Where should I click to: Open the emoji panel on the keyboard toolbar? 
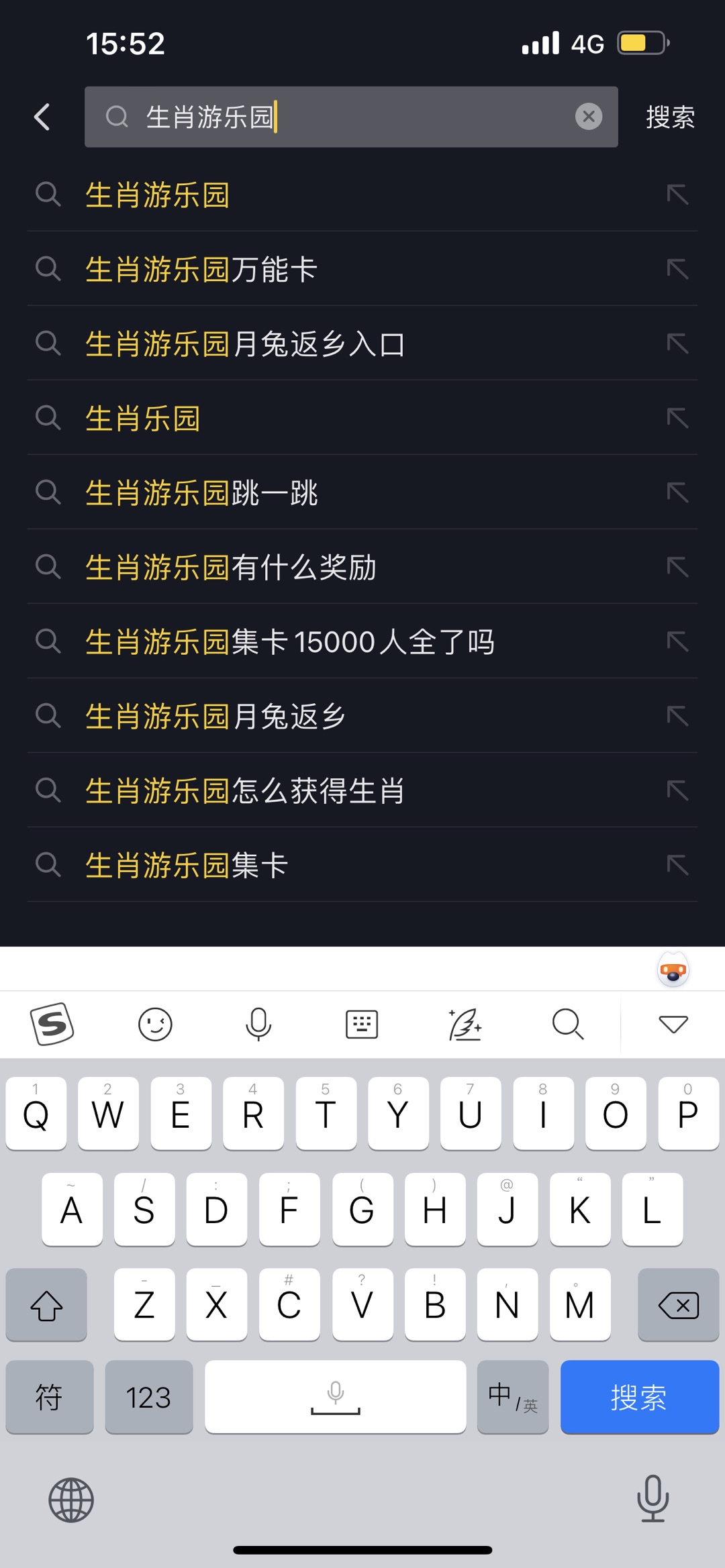point(156,1025)
